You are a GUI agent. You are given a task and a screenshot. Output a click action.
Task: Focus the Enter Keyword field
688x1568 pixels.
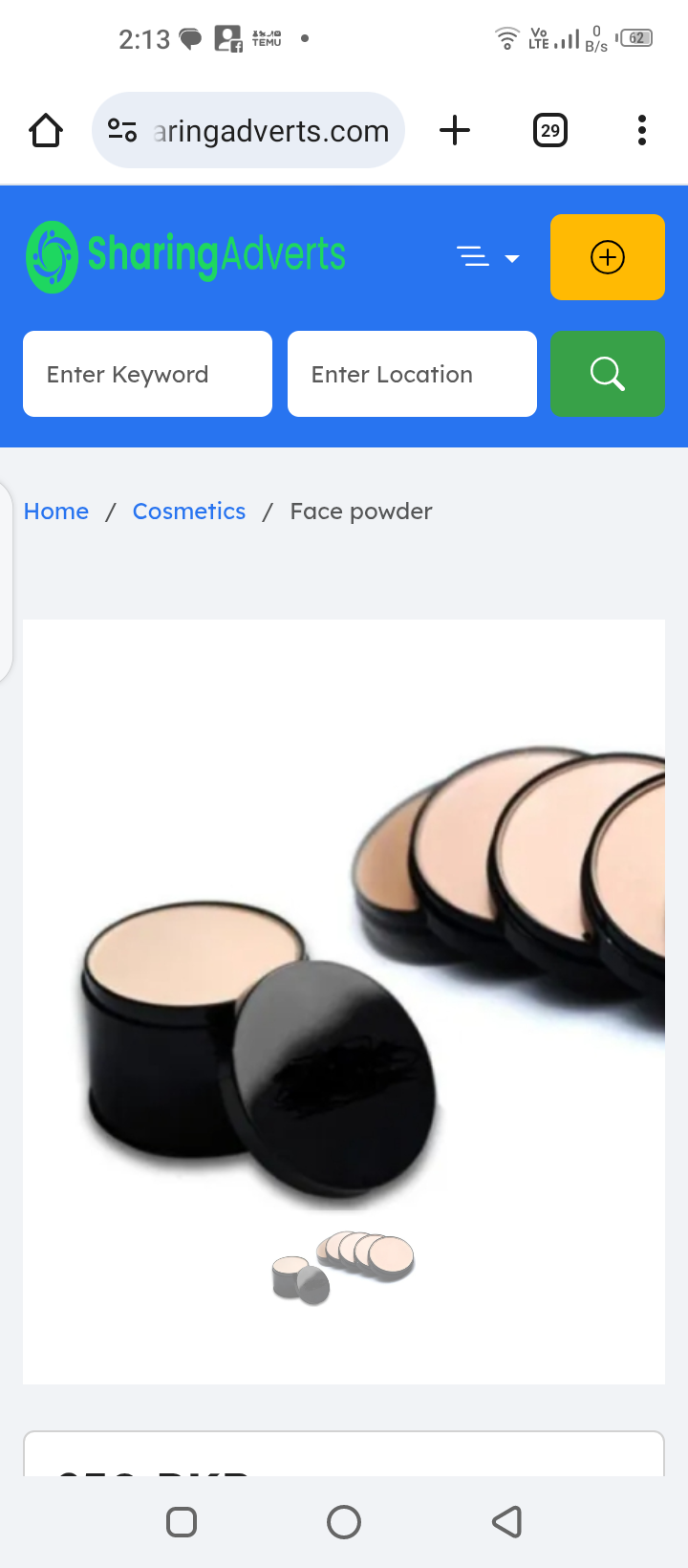tap(147, 374)
